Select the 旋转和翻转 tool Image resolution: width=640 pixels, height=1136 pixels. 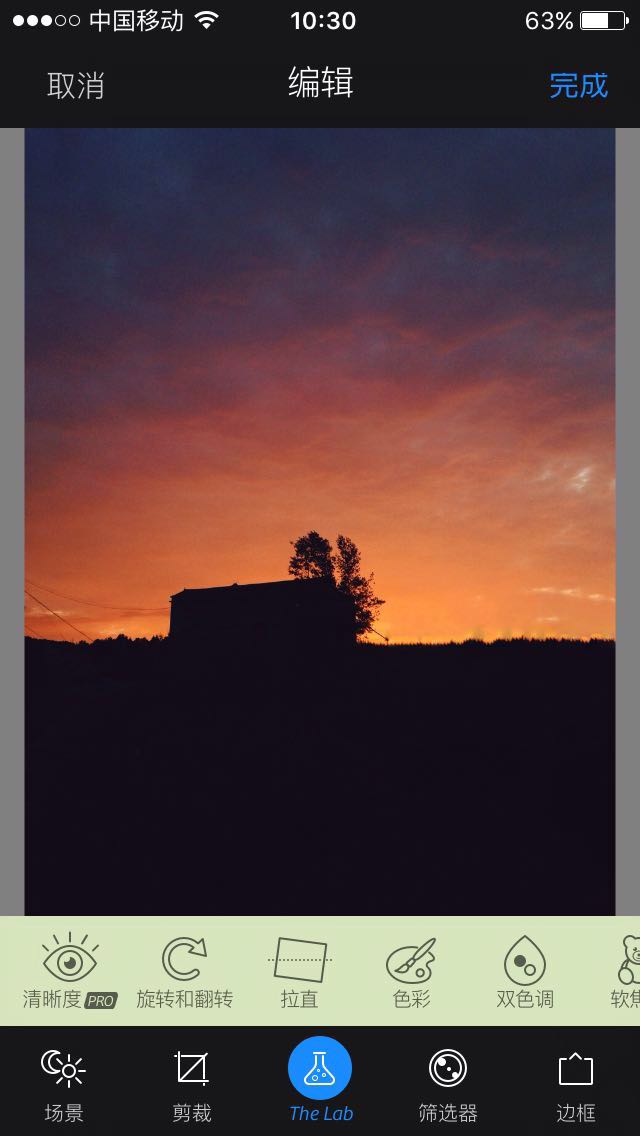tap(185, 970)
